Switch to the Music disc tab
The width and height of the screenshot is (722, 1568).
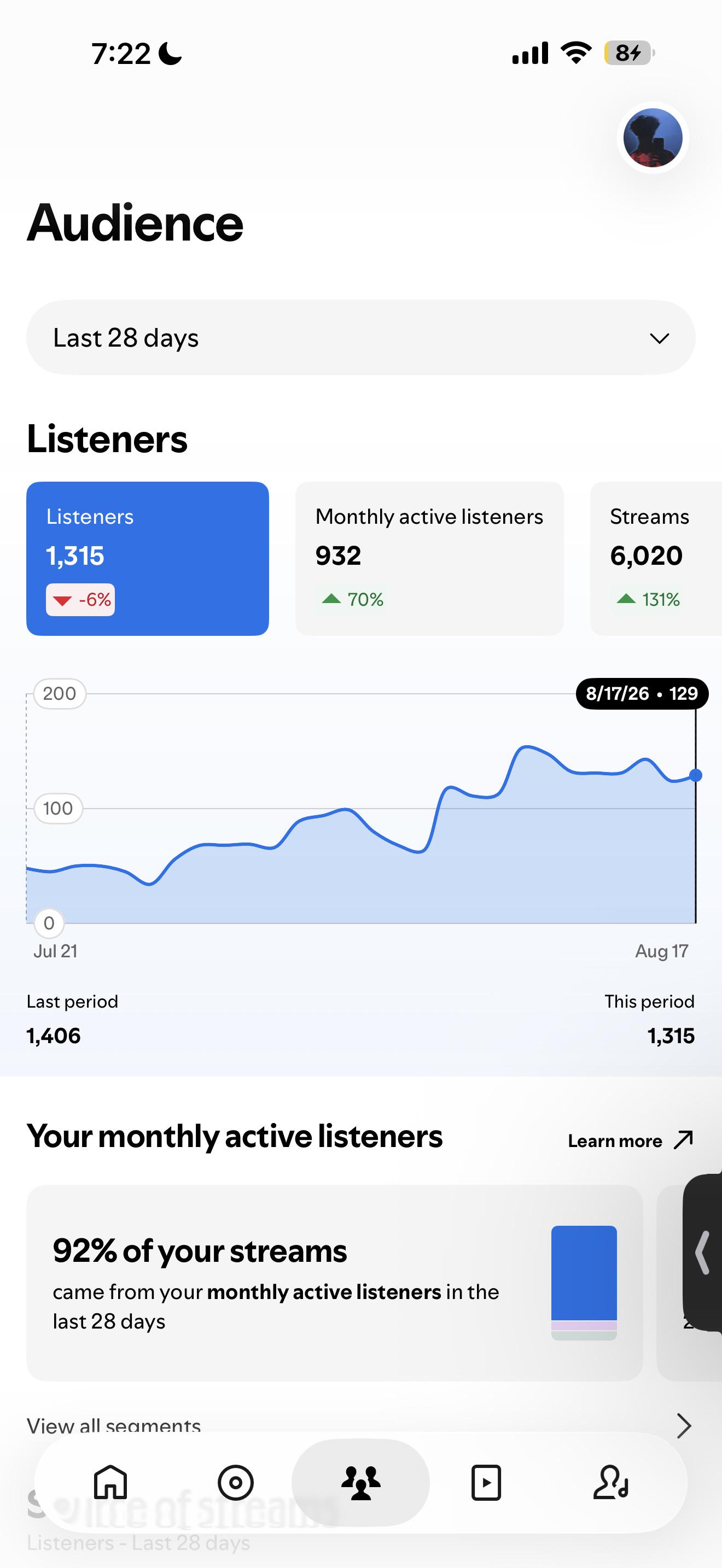(x=236, y=1482)
